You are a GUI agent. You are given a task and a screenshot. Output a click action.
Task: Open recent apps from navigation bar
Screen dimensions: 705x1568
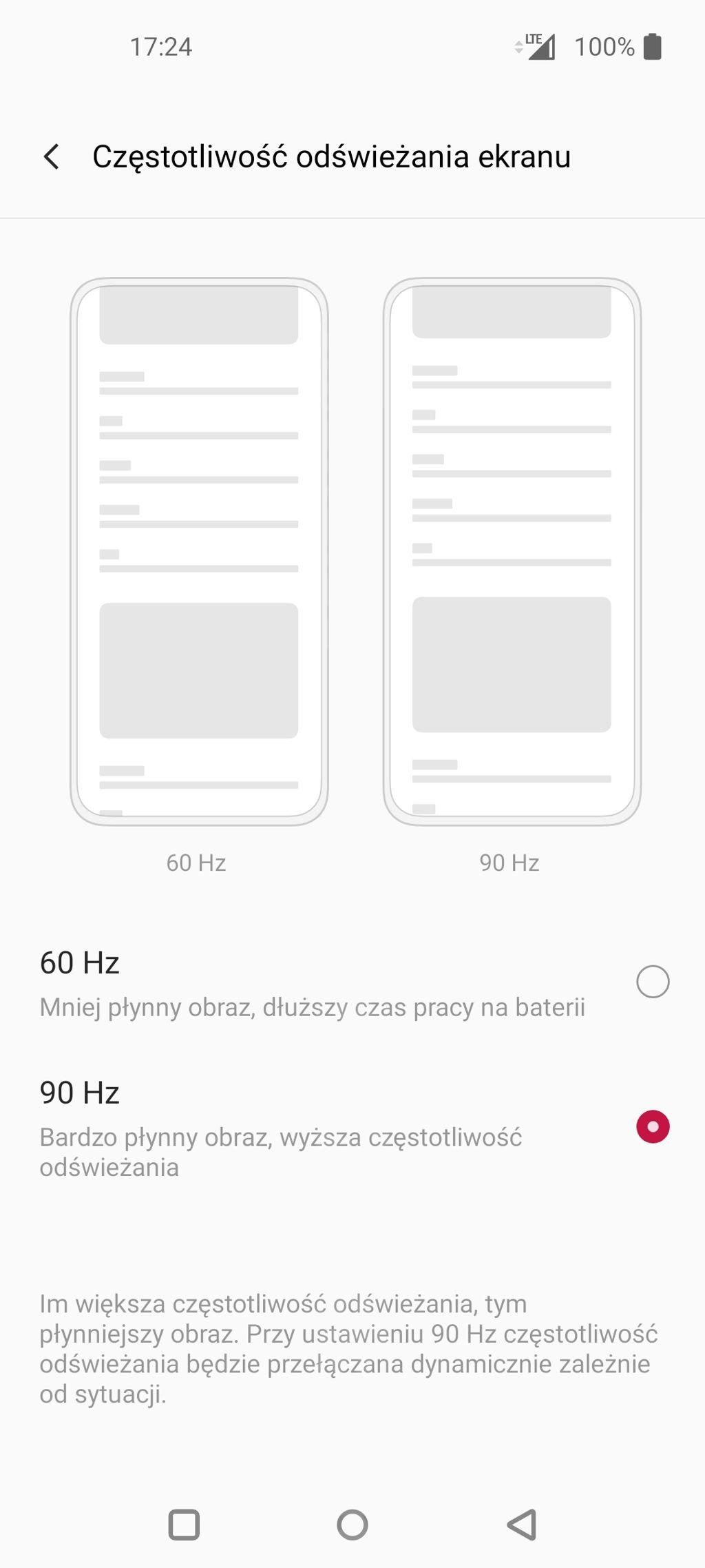184,1525
